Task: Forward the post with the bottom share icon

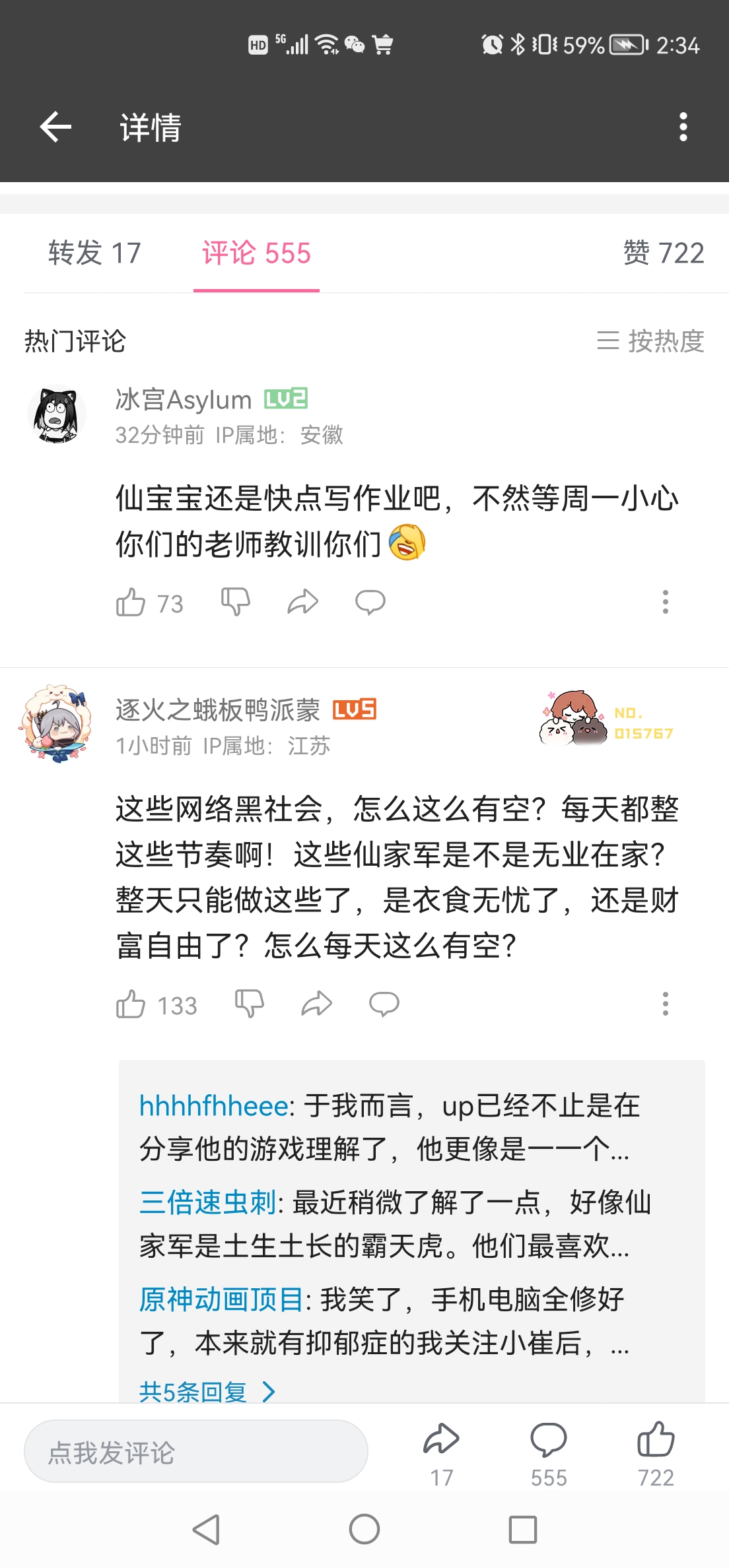Action: [x=441, y=1452]
